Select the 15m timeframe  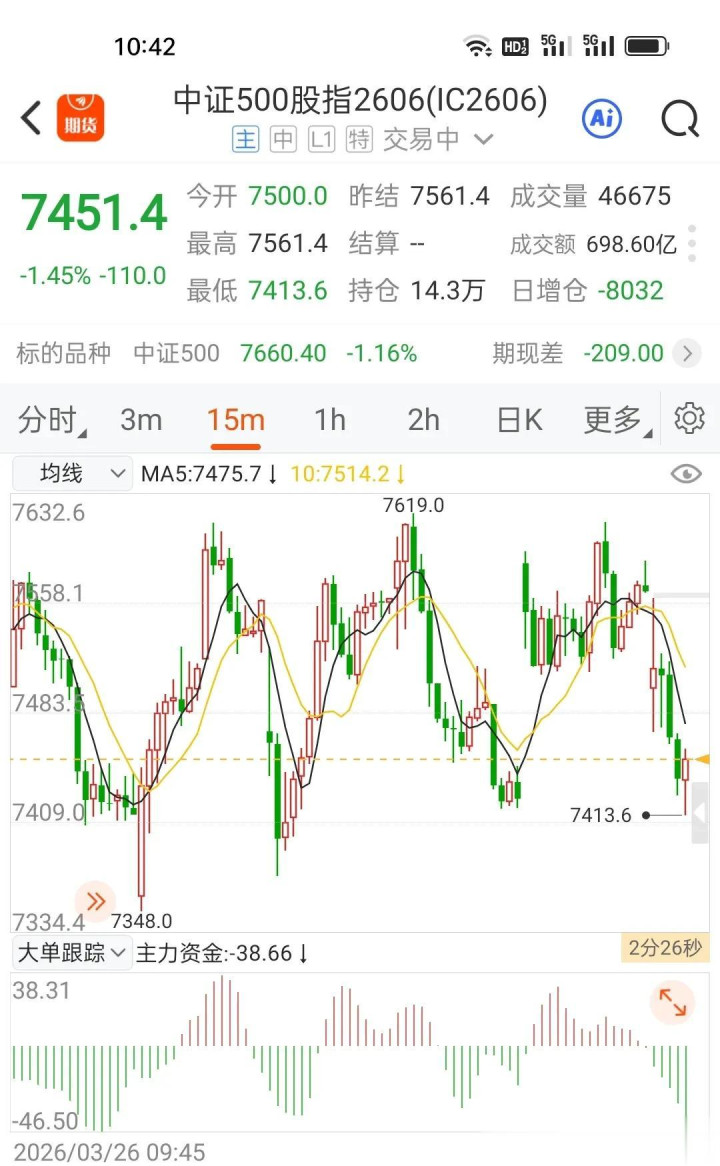click(x=235, y=420)
